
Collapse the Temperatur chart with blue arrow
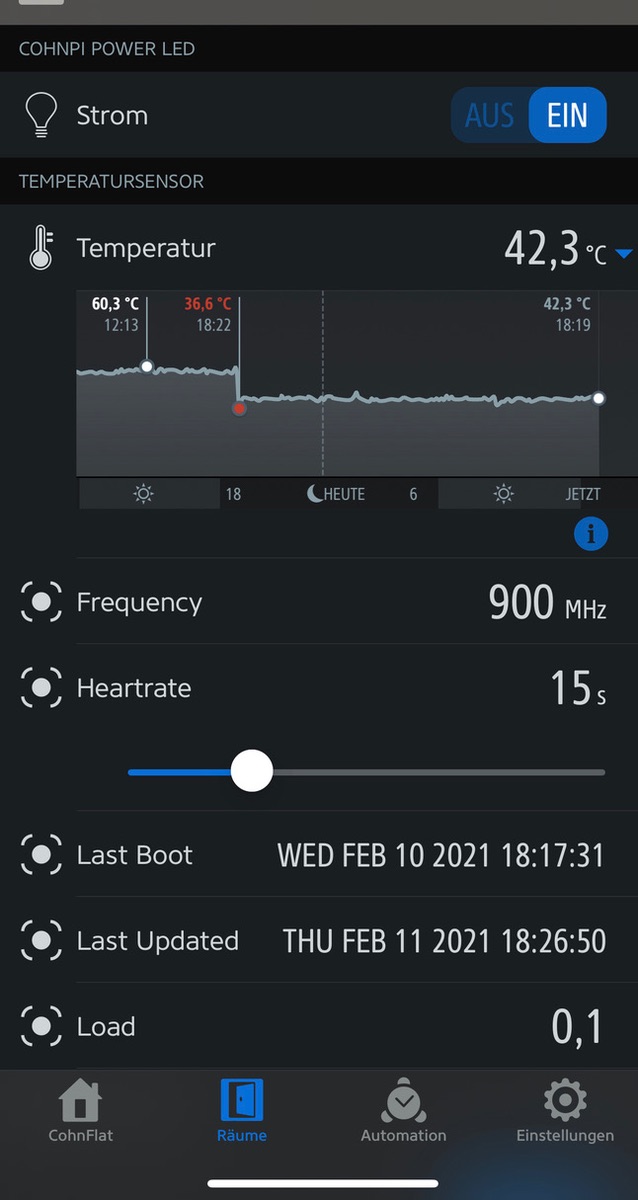coord(625,254)
